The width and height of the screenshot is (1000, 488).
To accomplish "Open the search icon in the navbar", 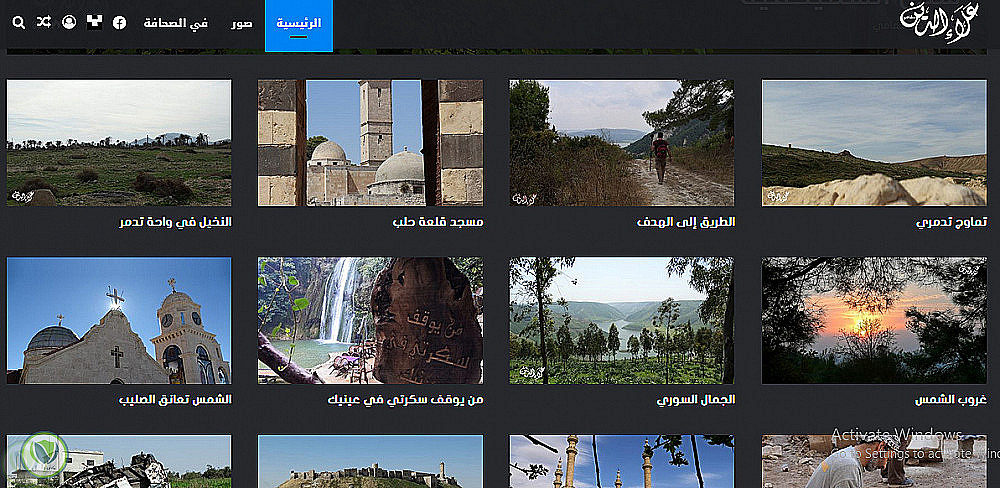I will pos(17,21).
